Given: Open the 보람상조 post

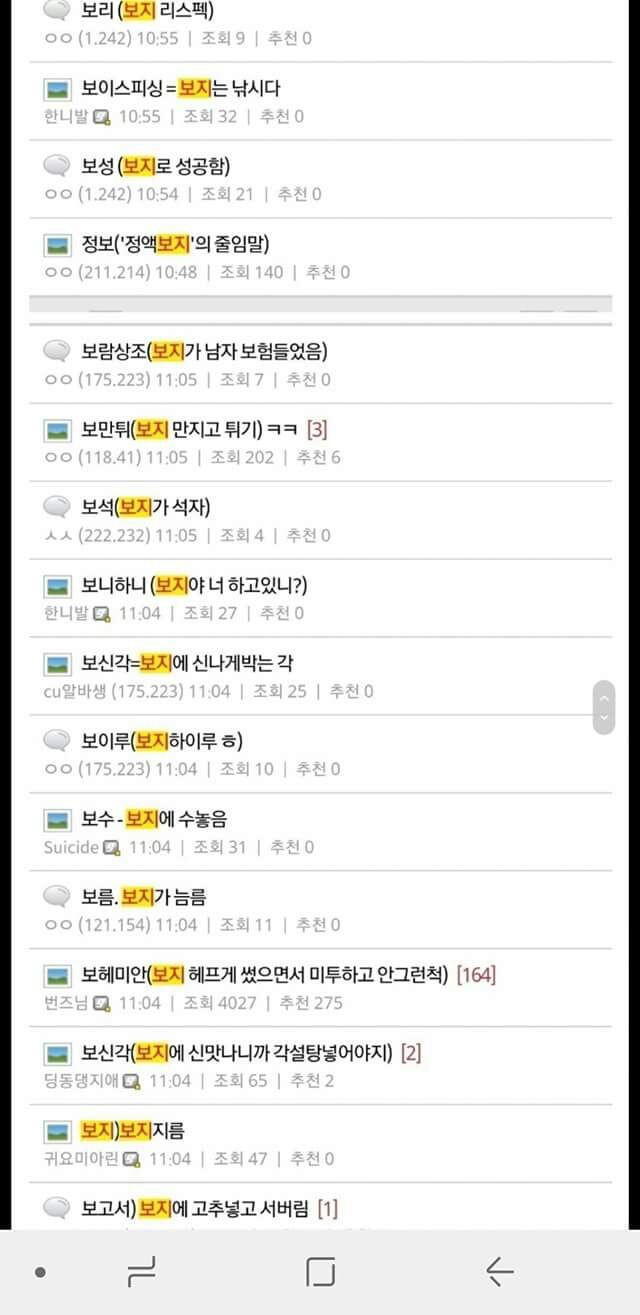Looking at the screenshot, I should [x=205, y=351].
